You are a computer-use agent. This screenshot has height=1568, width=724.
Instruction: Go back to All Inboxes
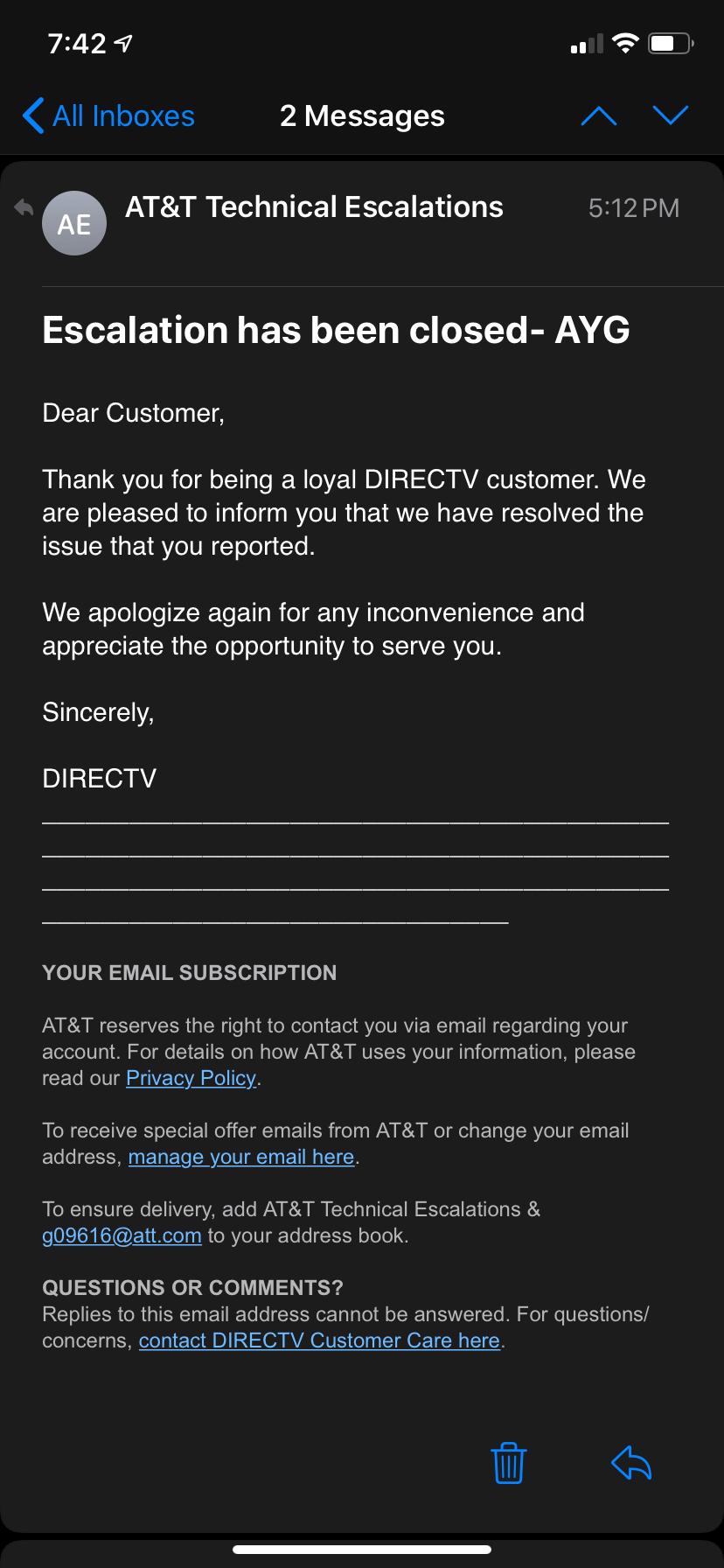108,116
